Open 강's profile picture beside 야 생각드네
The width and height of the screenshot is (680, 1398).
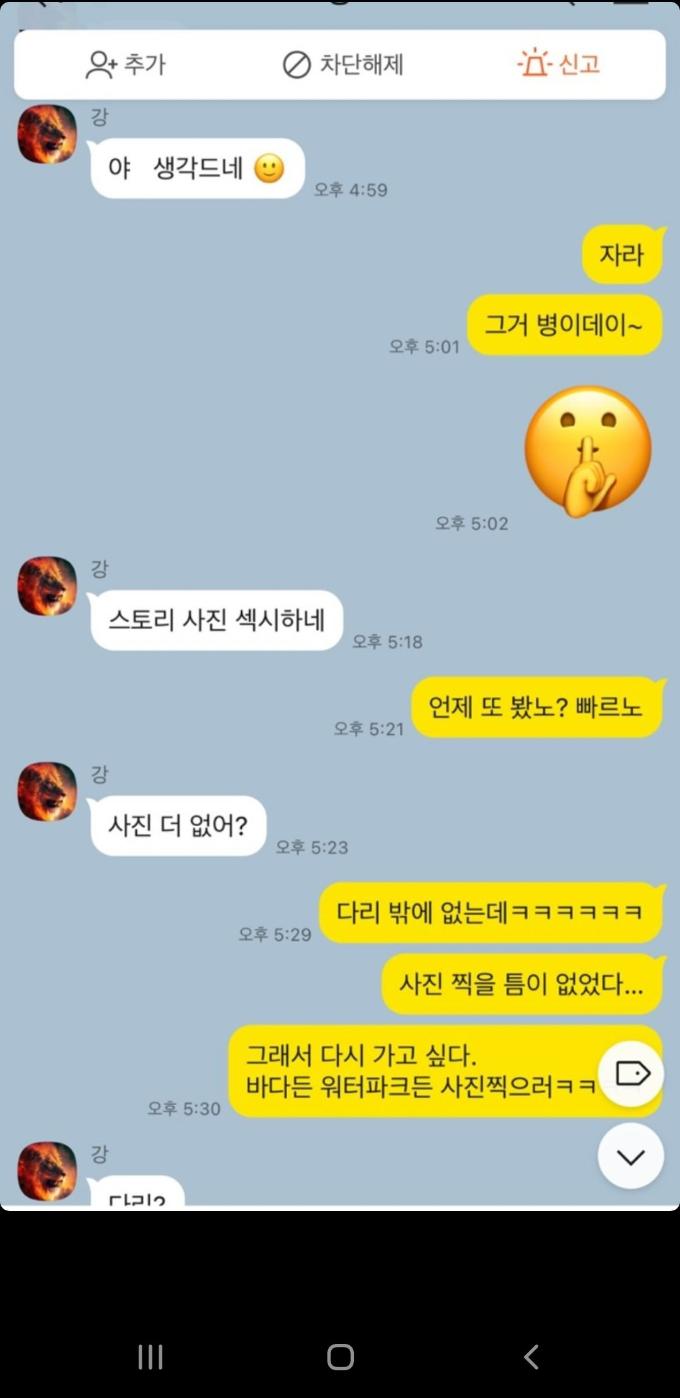[47, 133]
